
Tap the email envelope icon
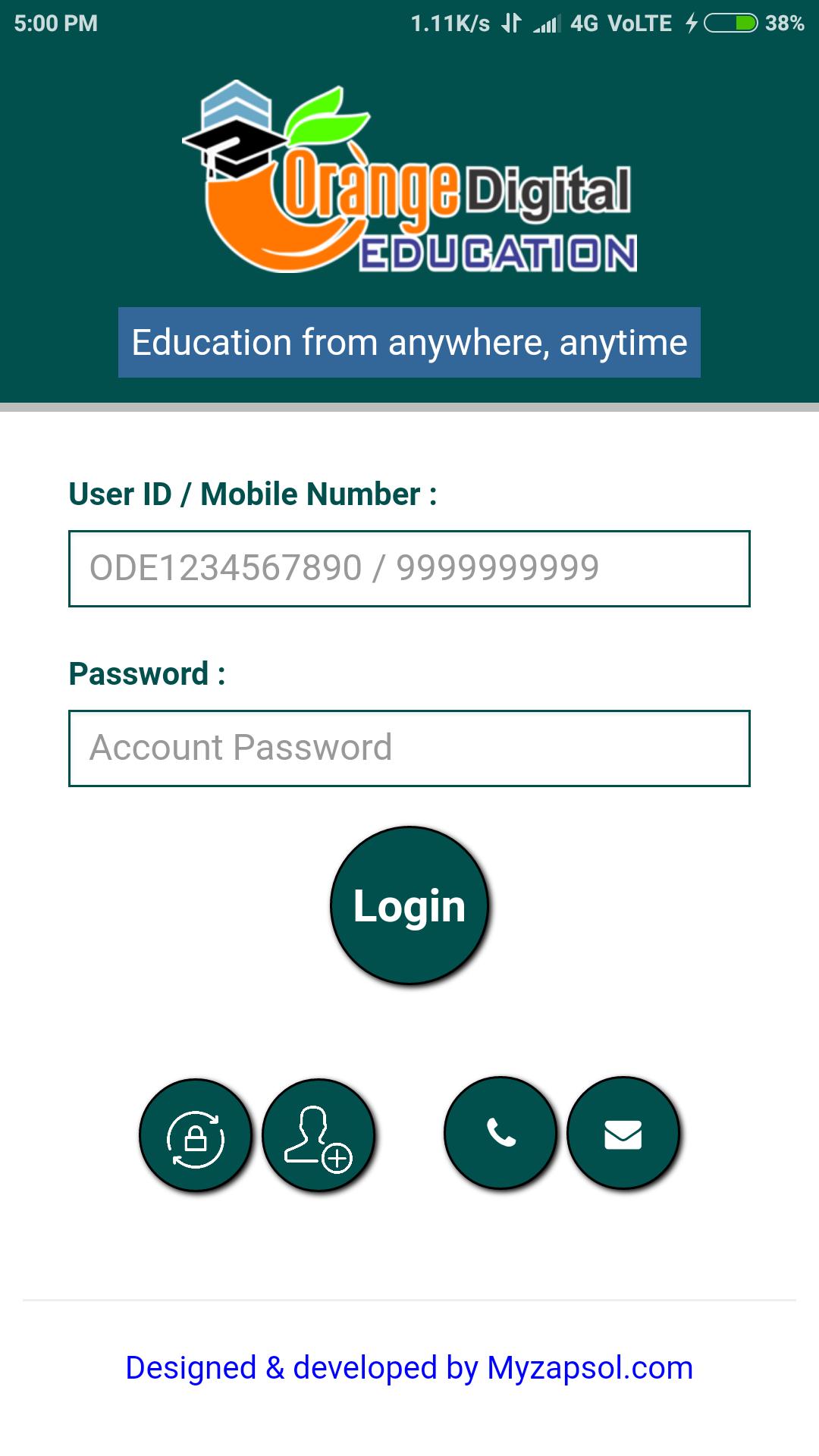623,1133
